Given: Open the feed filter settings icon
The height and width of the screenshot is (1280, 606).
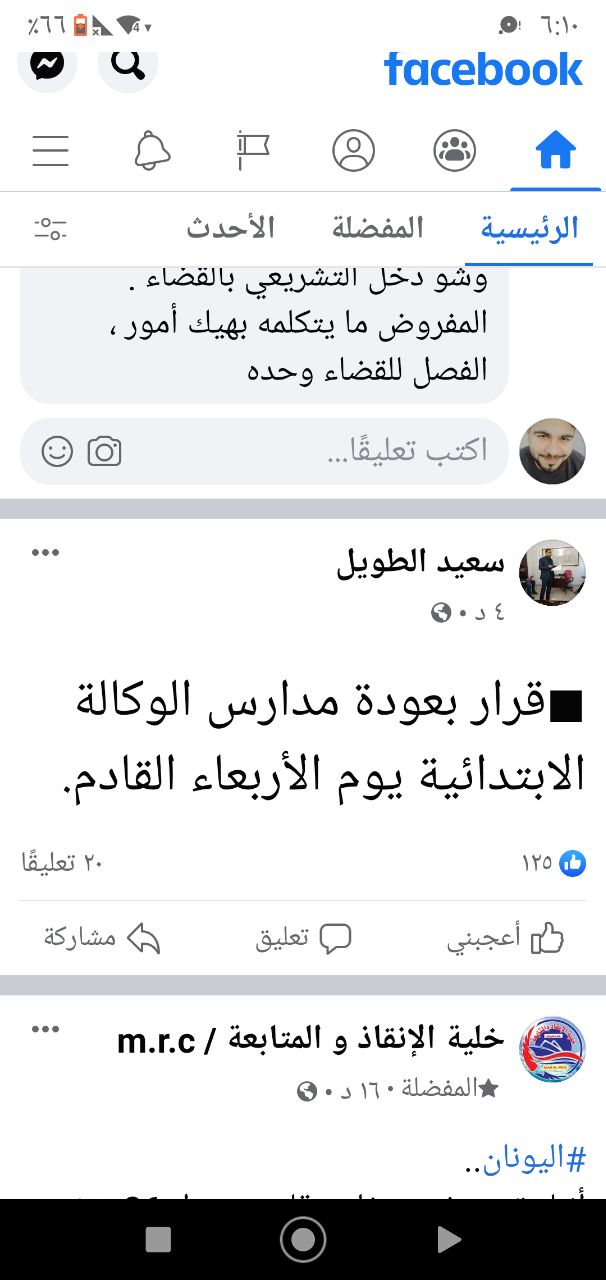Looking at the screenshot, I should tap(50, 228).
